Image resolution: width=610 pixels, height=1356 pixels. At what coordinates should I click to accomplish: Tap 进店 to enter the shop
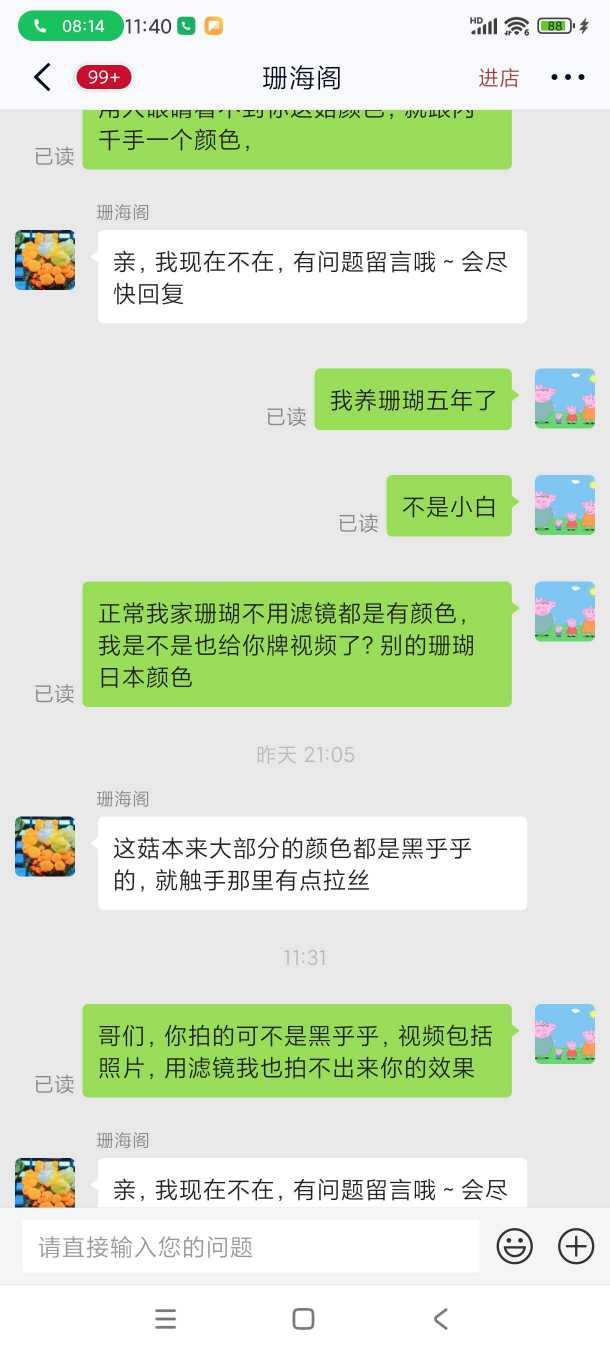498,77
